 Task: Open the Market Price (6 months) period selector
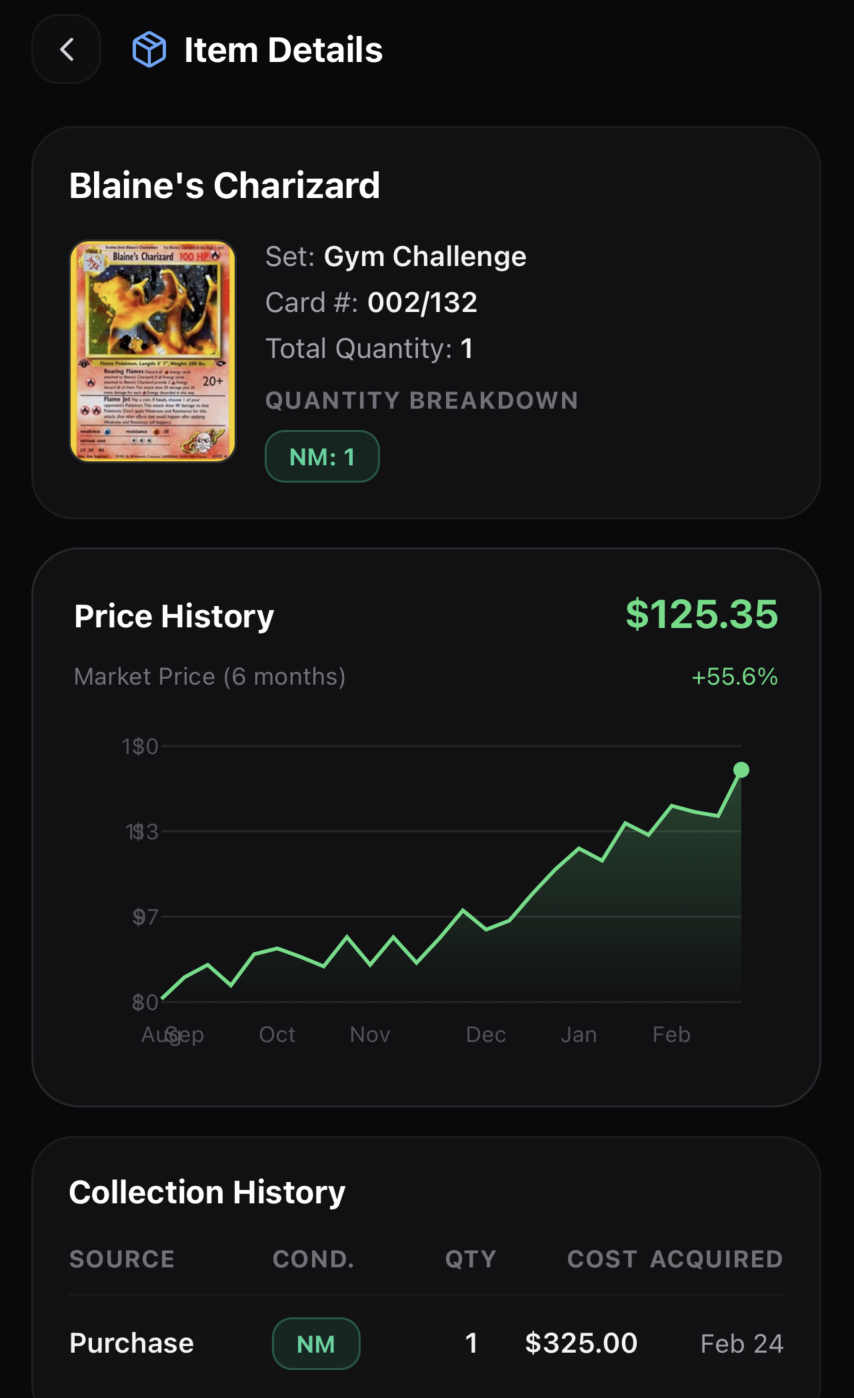(209, 676)
